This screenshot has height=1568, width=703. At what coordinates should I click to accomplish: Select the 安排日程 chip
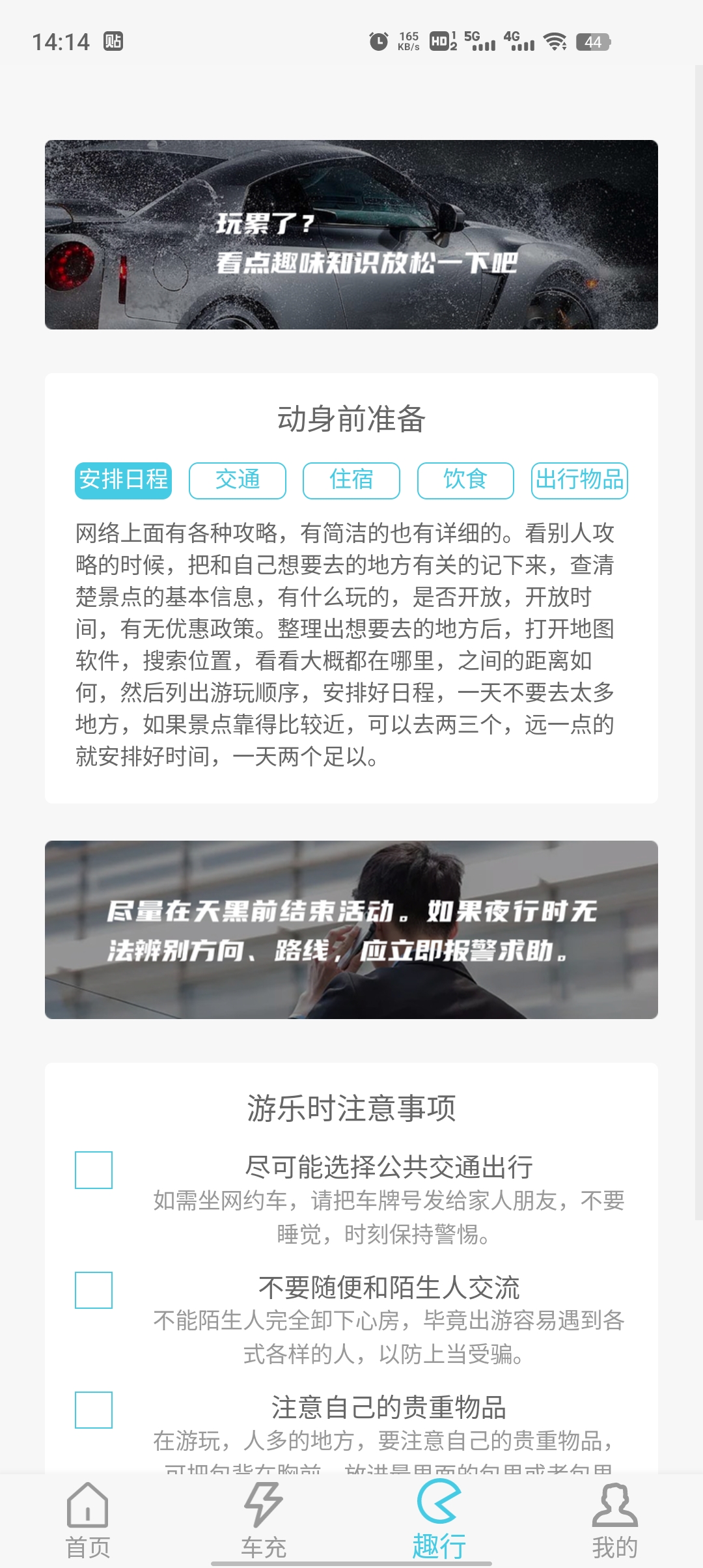coord(123,481)
